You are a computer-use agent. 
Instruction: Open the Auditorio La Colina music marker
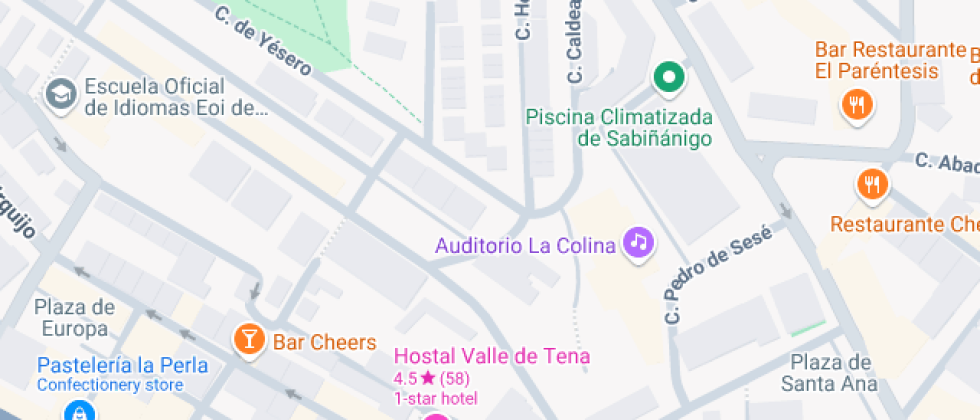click(638, 242)
